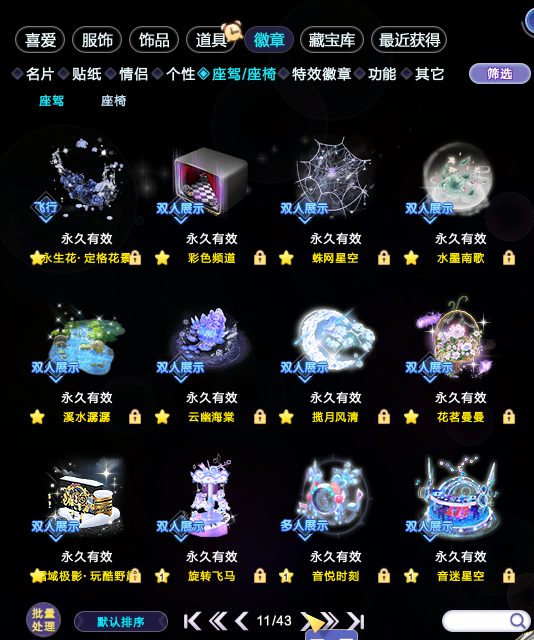Tap 批量处理 batch button
534x640 pixels.
point(43,620)
